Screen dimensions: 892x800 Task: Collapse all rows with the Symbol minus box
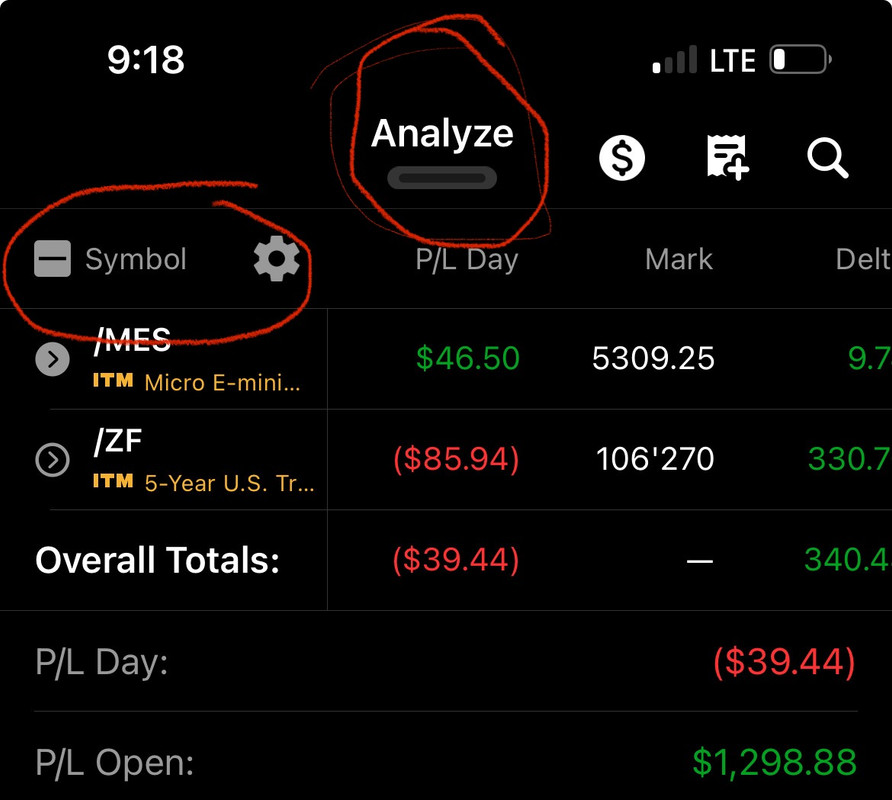(53, 260)
